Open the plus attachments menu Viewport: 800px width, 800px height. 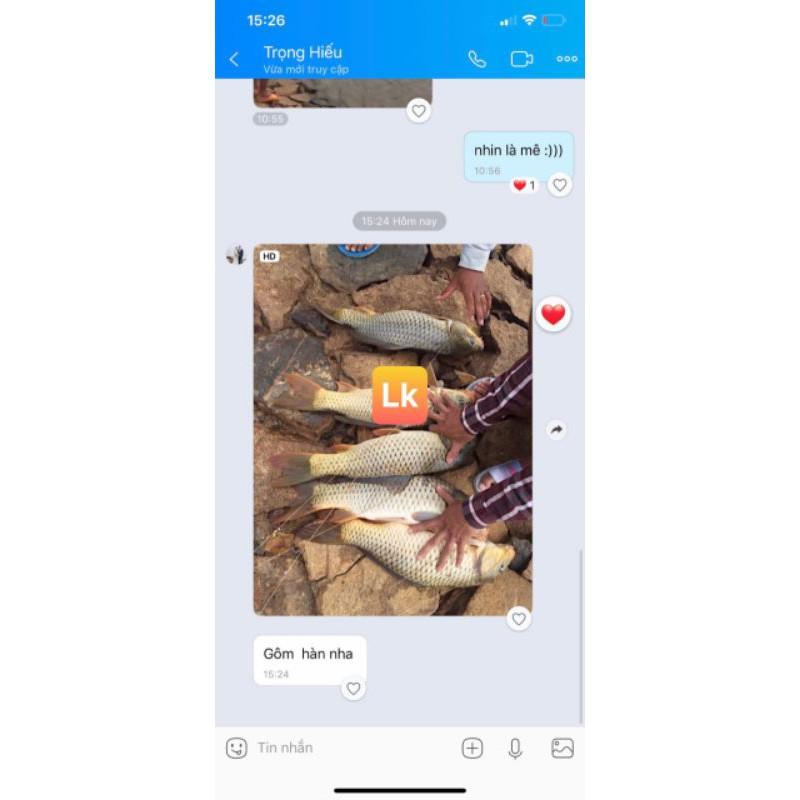(x=472, y=748)
